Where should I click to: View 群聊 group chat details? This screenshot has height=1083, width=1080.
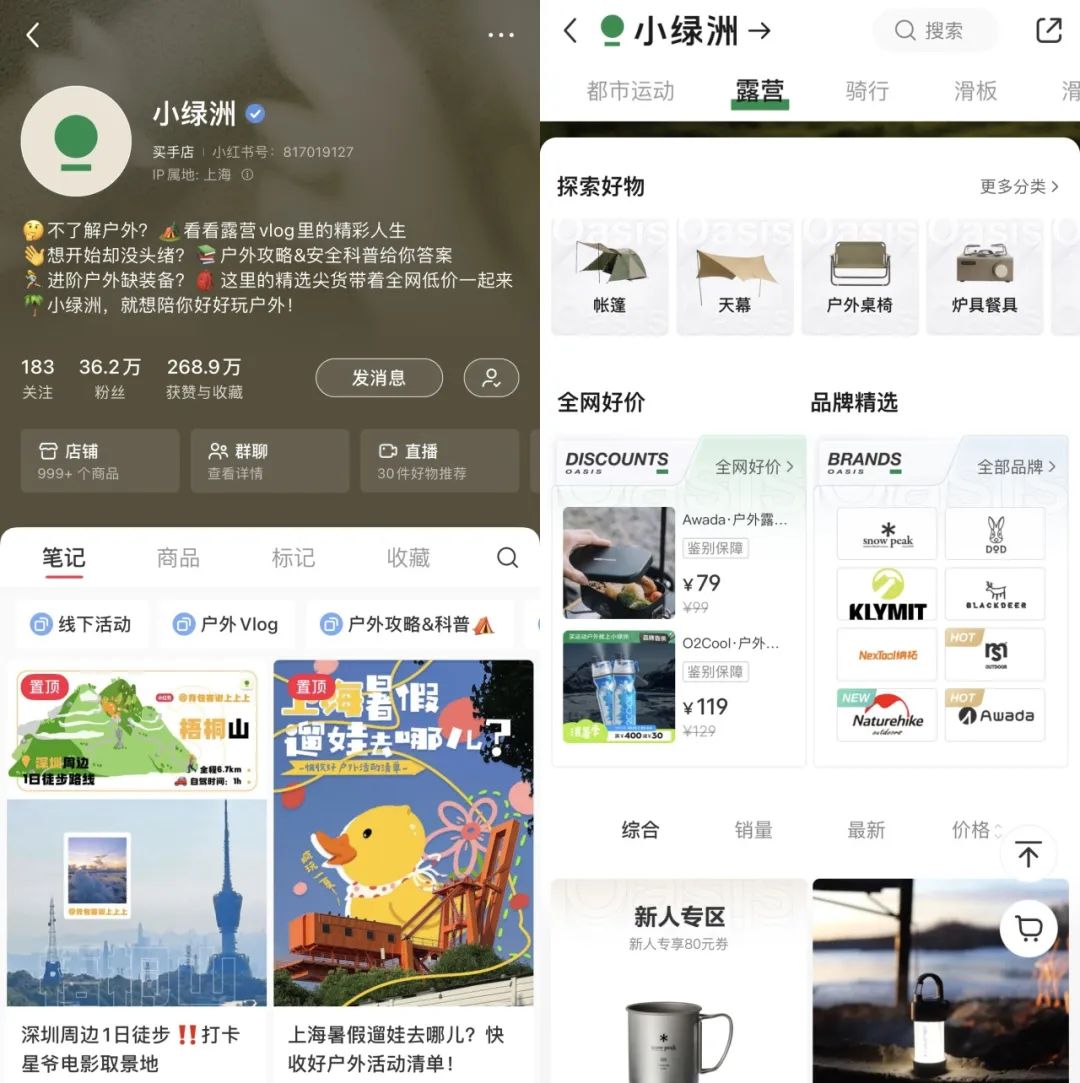pos(269,461)
